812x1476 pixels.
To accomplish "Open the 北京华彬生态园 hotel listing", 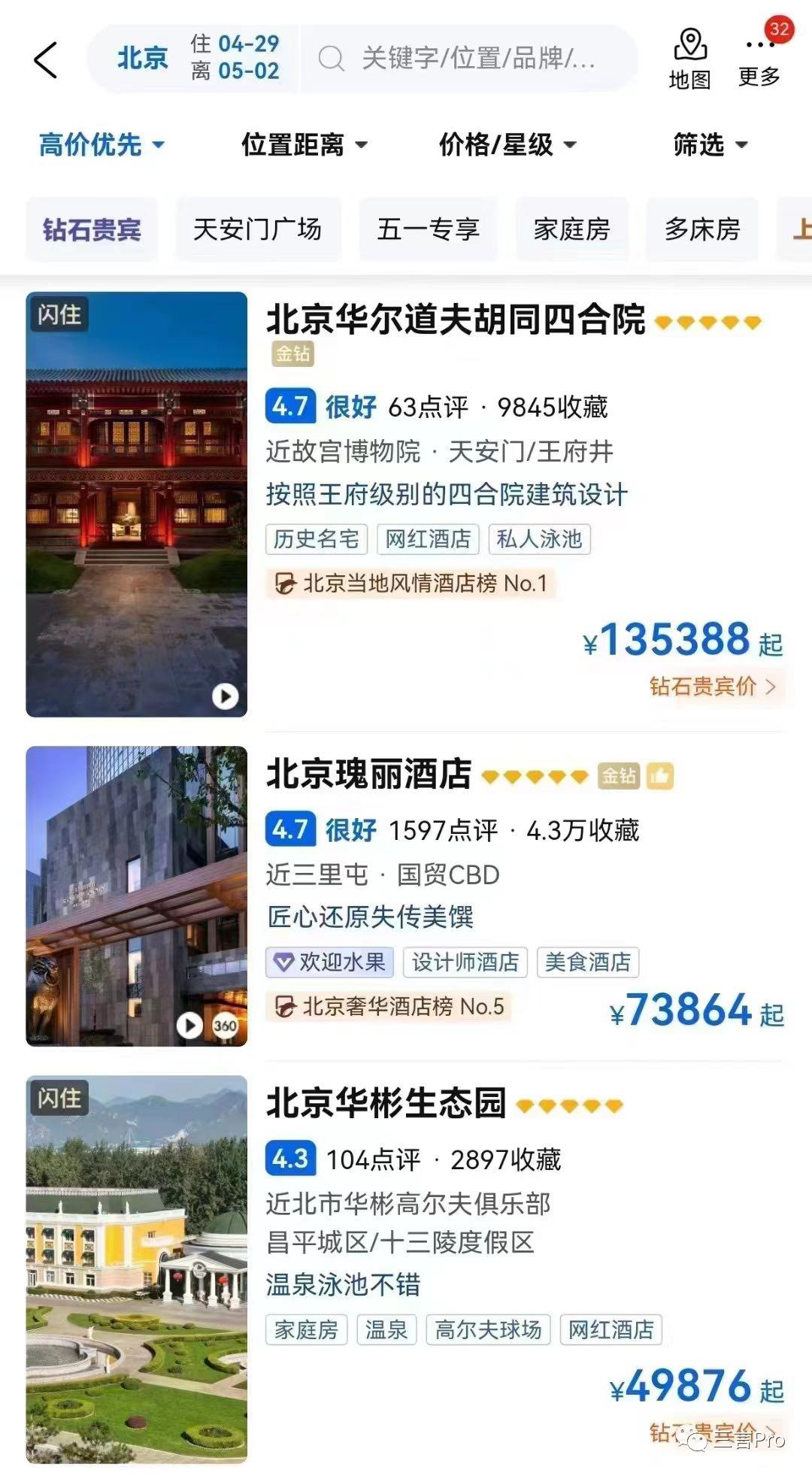I will (386, 1104).
